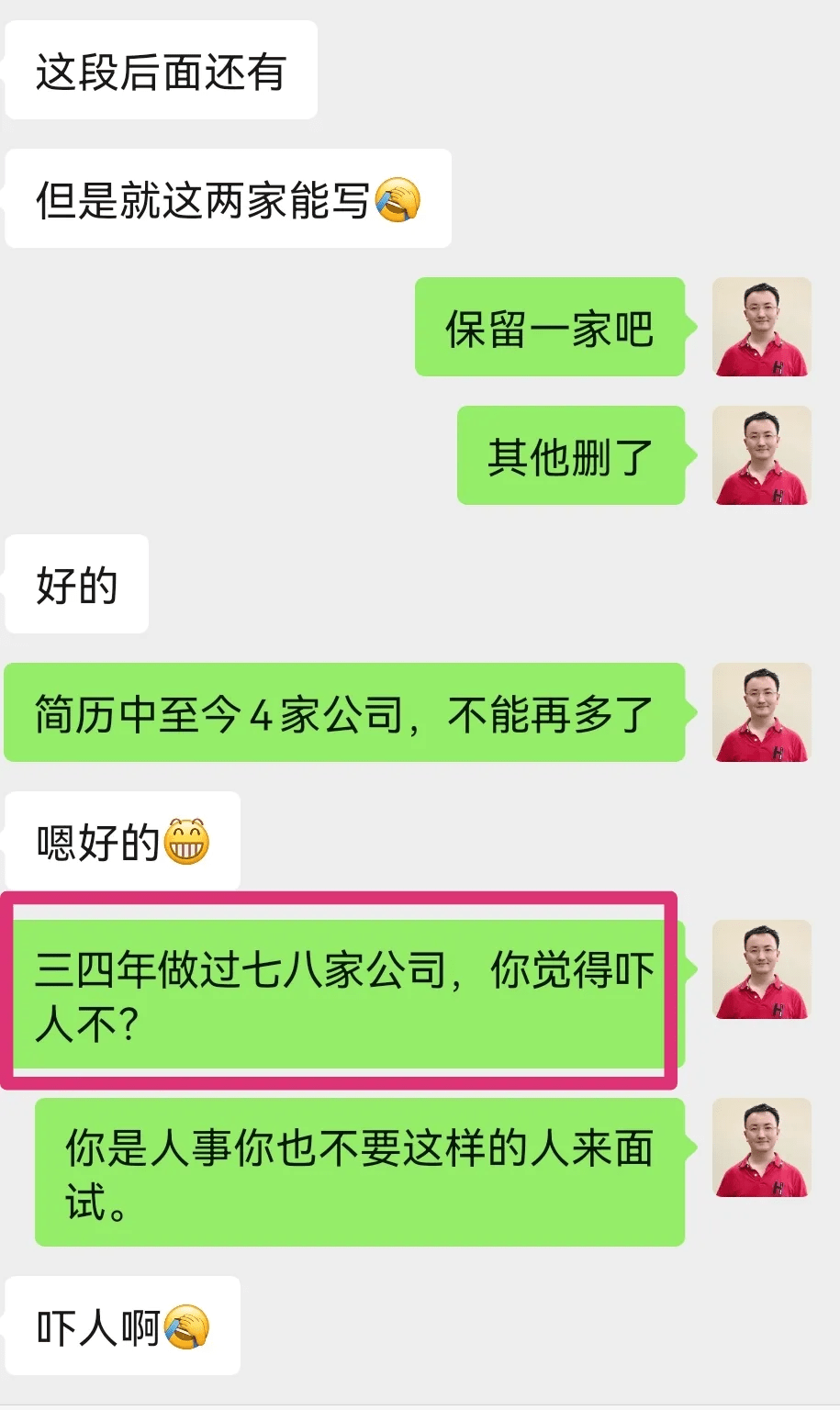This screenshot has width=840, height=1410.
Task: Tap the profile photo next to '其他删了'
Action: point(762,455)
